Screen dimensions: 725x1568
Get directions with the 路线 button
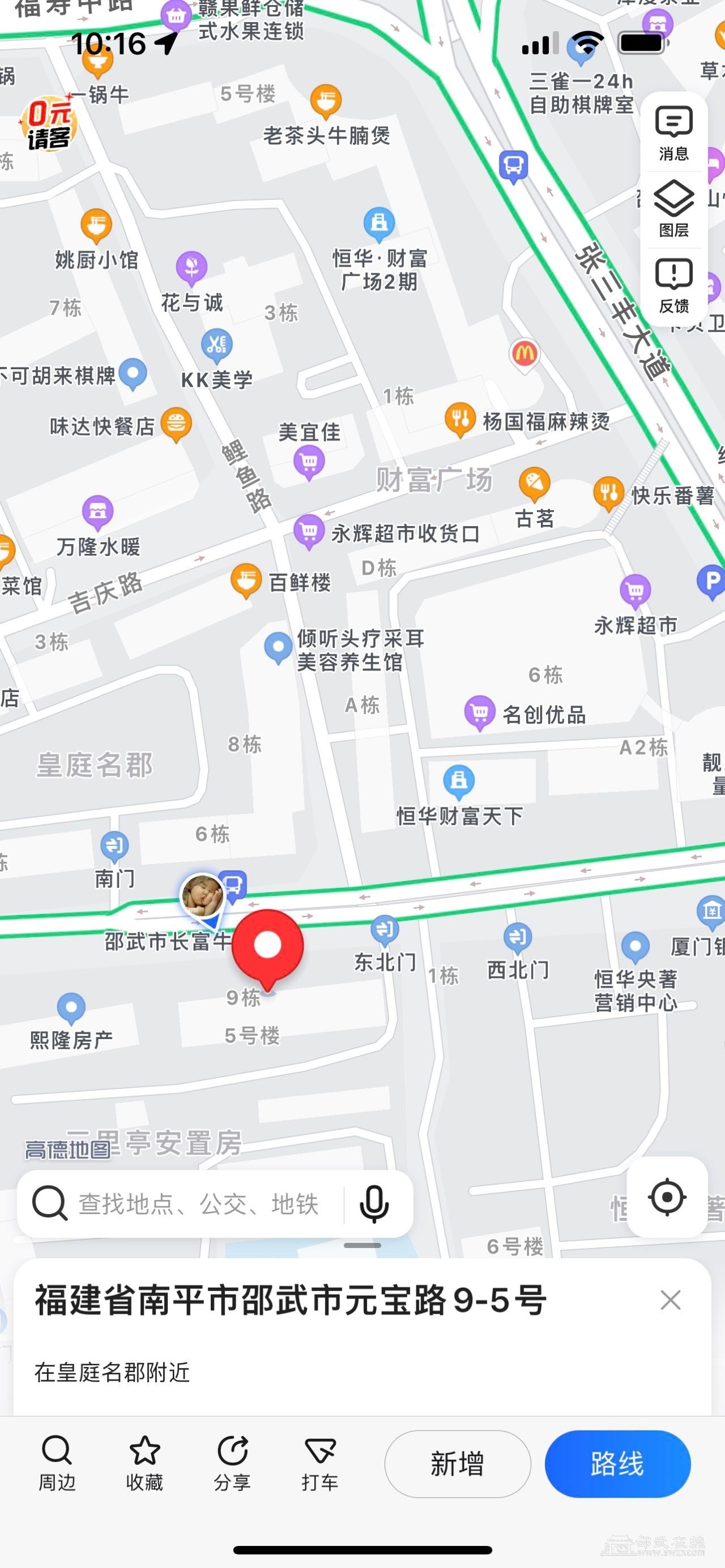coord(617,1463)
